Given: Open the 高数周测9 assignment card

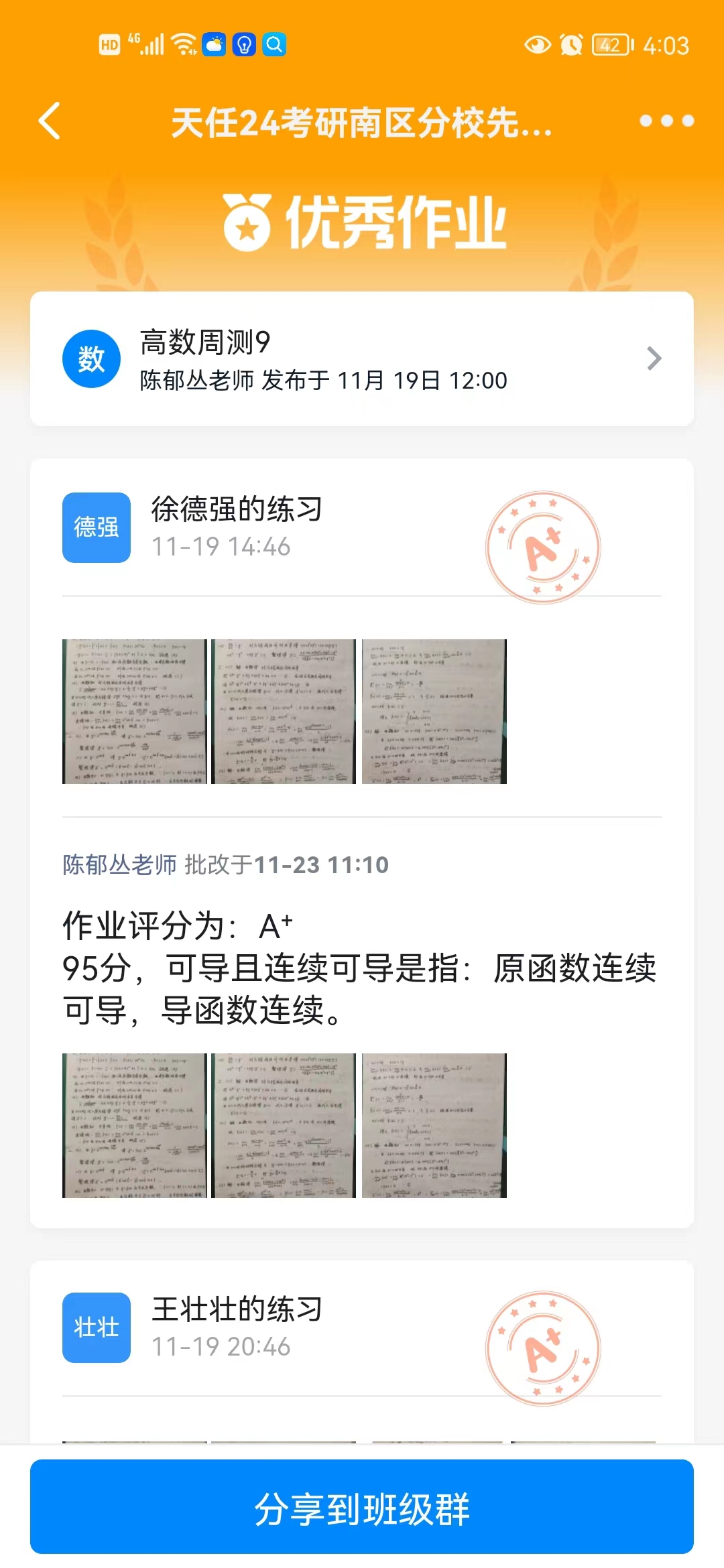Looking at the screenshot, I should point(362,359).
